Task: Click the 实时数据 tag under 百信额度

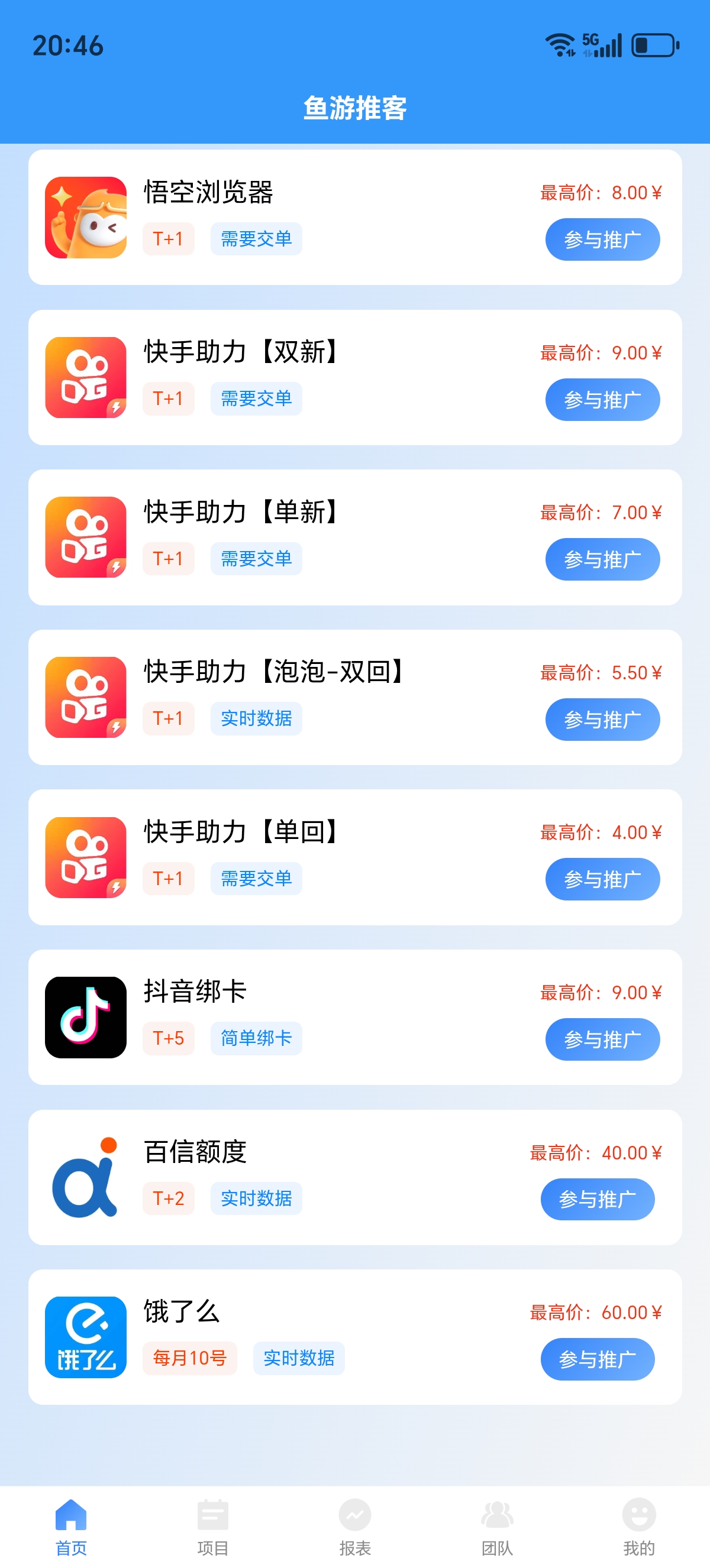Action: [255, 1198]
